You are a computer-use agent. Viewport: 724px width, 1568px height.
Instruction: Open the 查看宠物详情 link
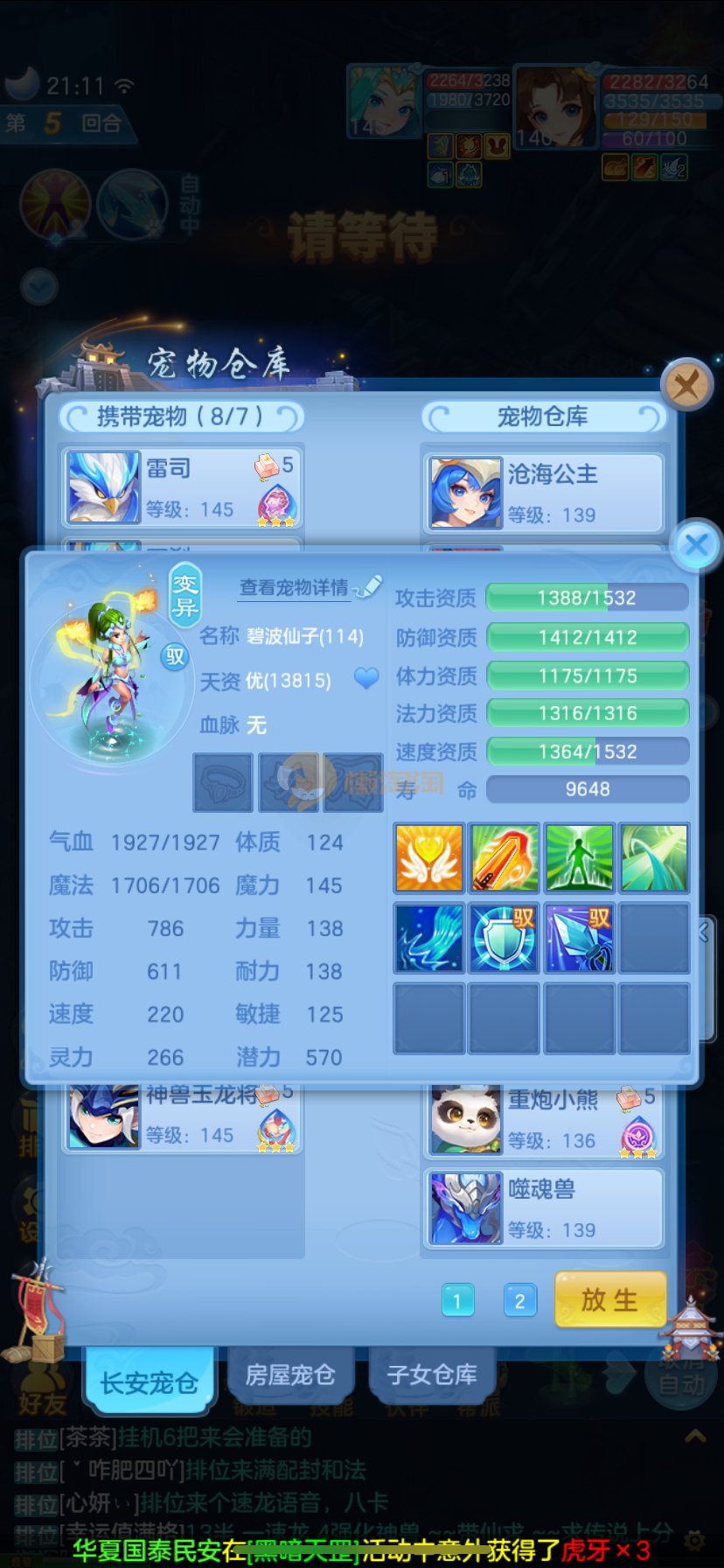click(295, 587)
